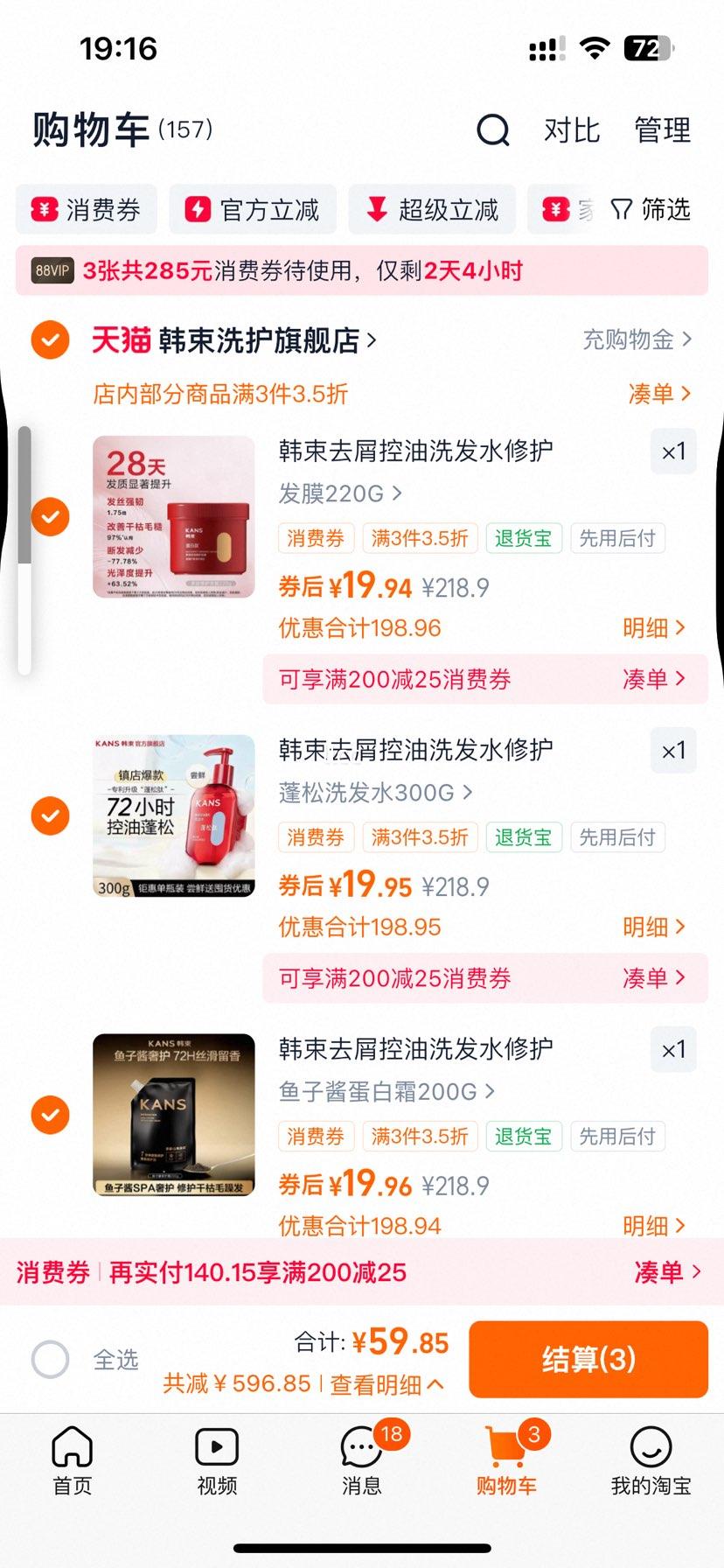Open the search icon in cart

[493, 129]
